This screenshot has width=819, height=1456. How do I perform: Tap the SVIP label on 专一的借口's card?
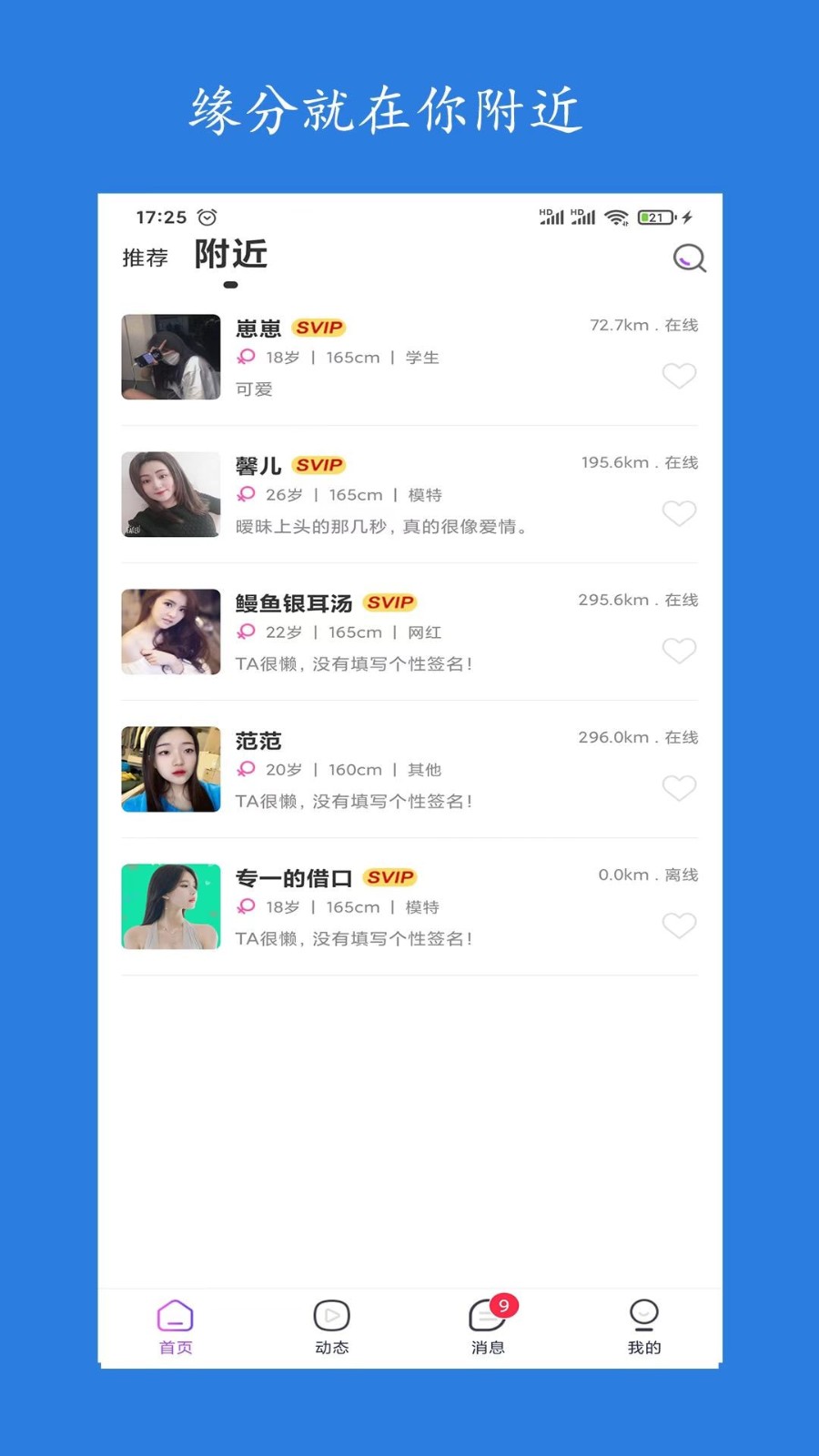389,877
